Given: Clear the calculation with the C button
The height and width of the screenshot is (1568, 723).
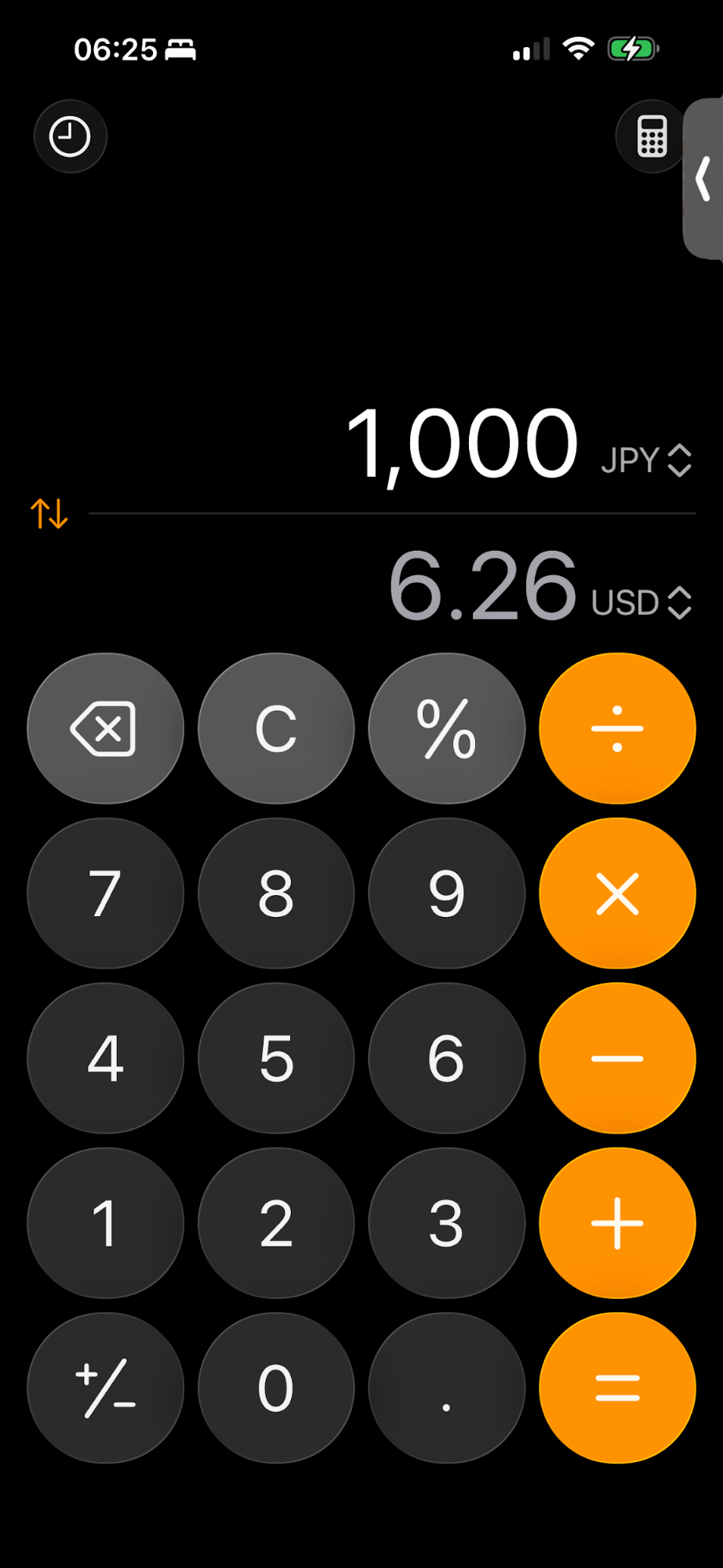Looking at the screenshot, I should [275, 729].
